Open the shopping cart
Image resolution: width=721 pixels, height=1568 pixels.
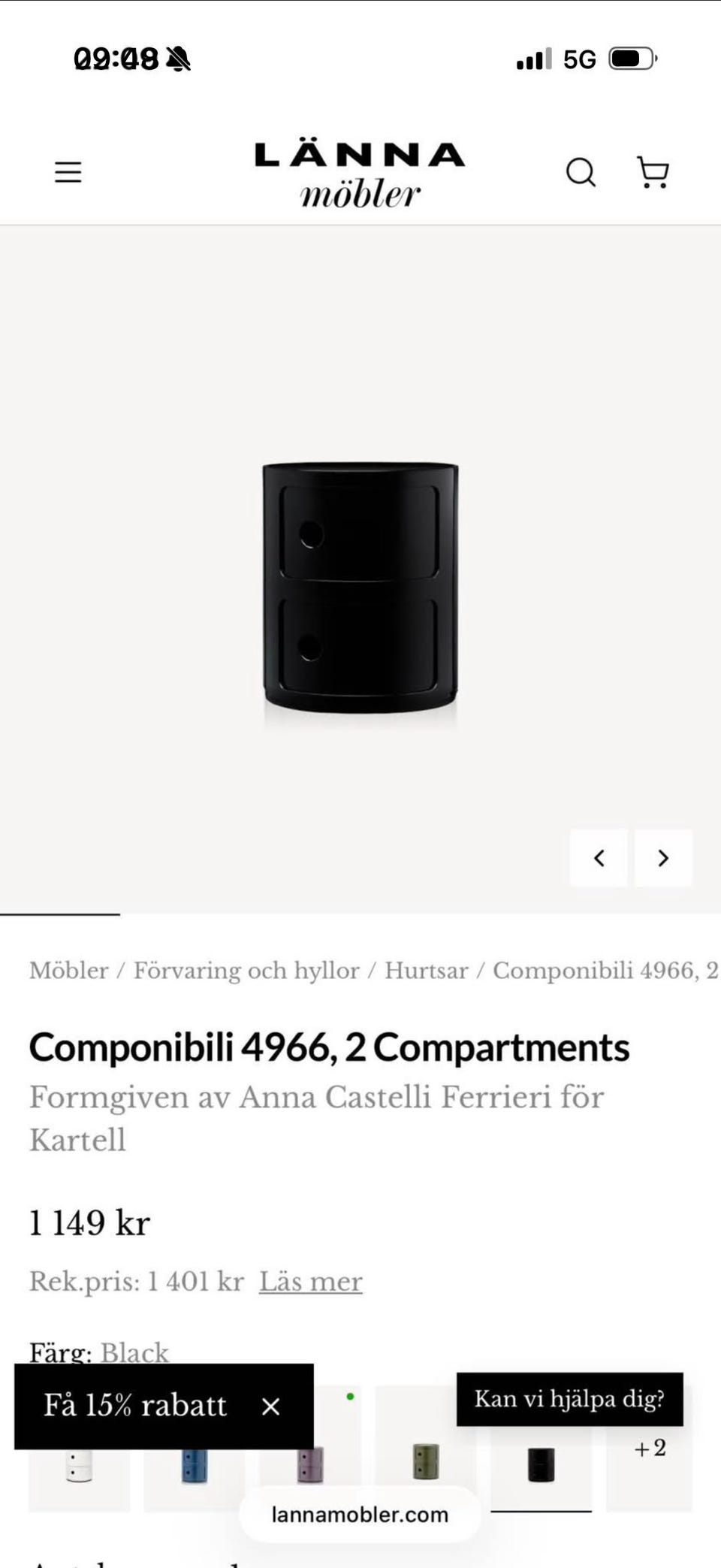(653, 172)
